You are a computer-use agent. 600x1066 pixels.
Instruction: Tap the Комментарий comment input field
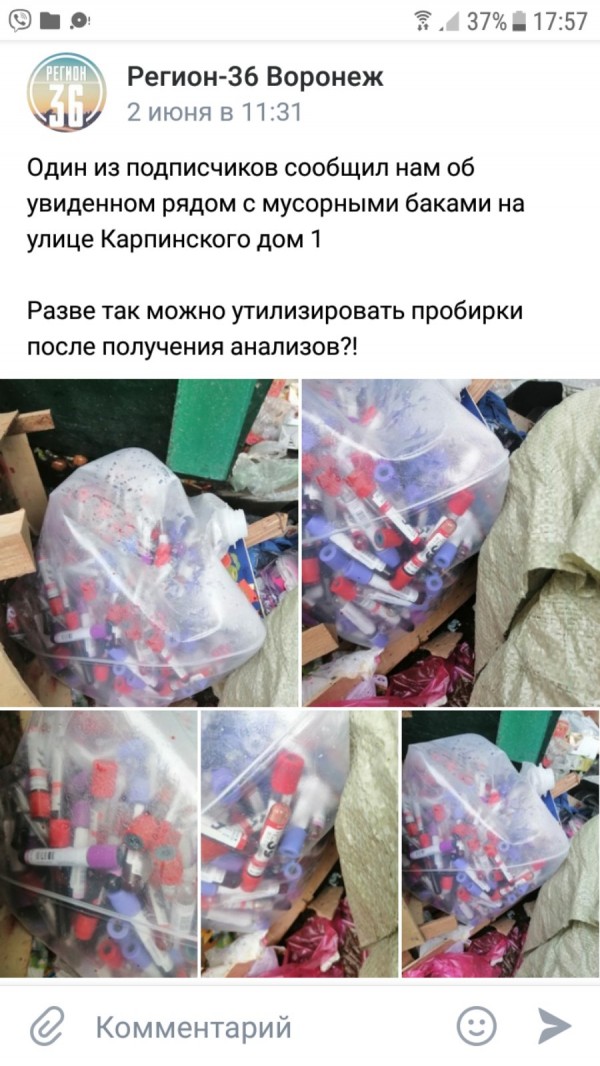260,1026
